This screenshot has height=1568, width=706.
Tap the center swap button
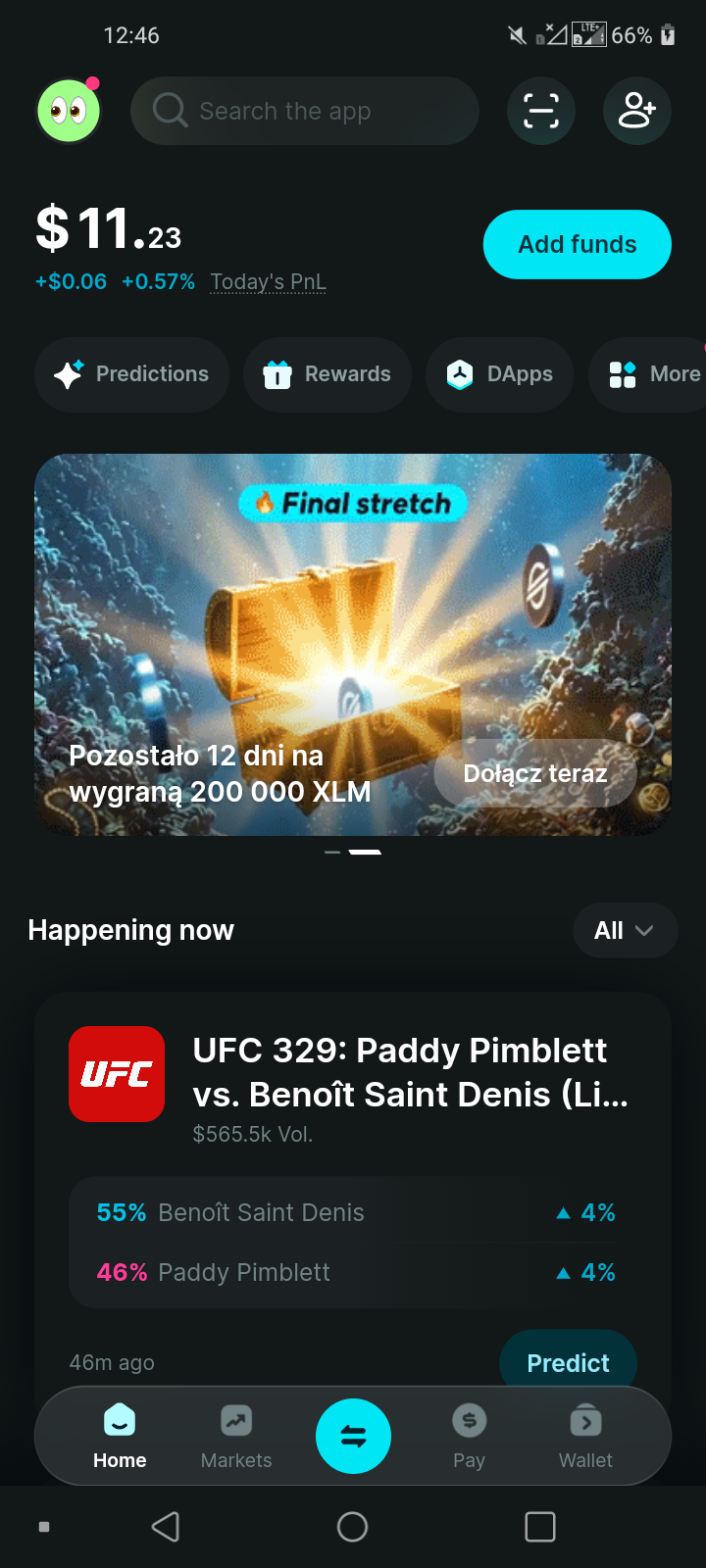coord(353,1436)
